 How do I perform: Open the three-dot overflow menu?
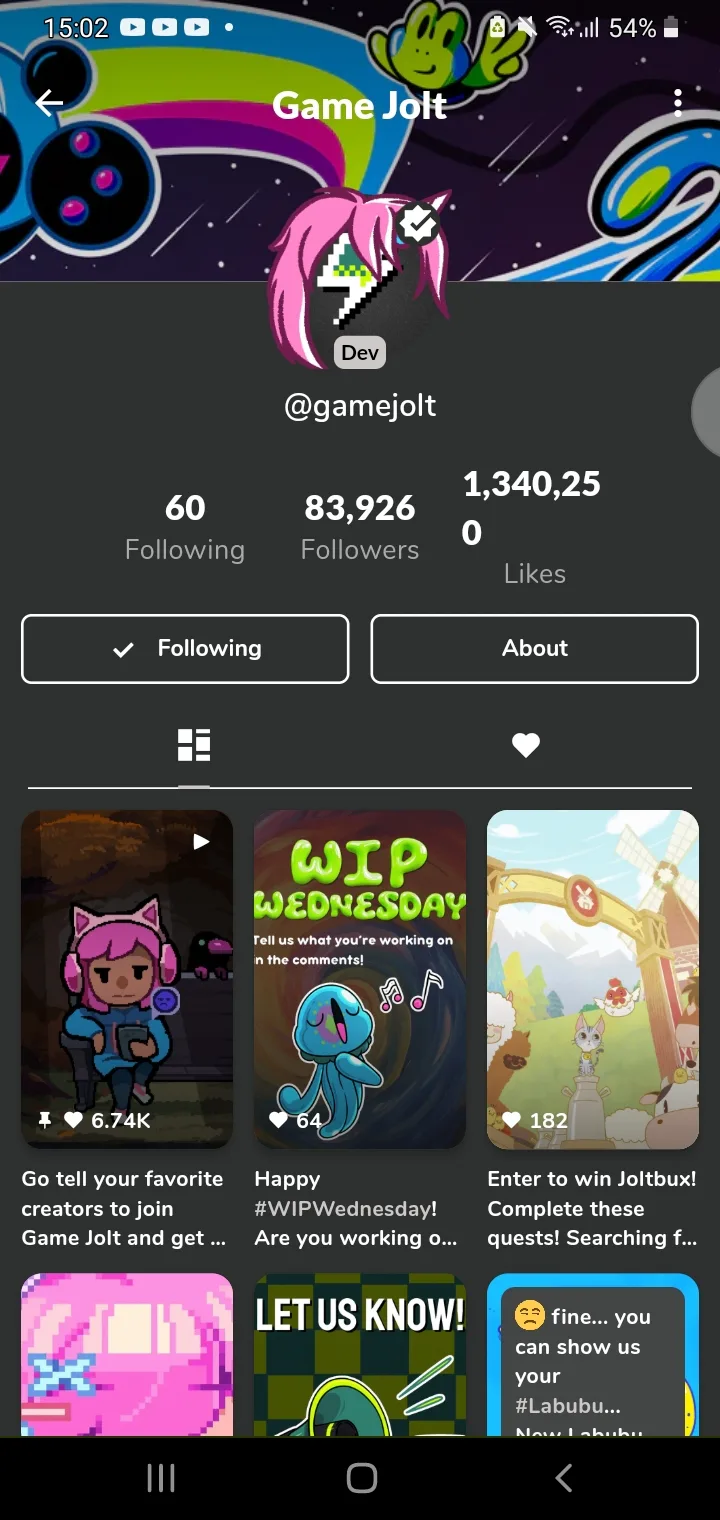click(x=678, y=103)
